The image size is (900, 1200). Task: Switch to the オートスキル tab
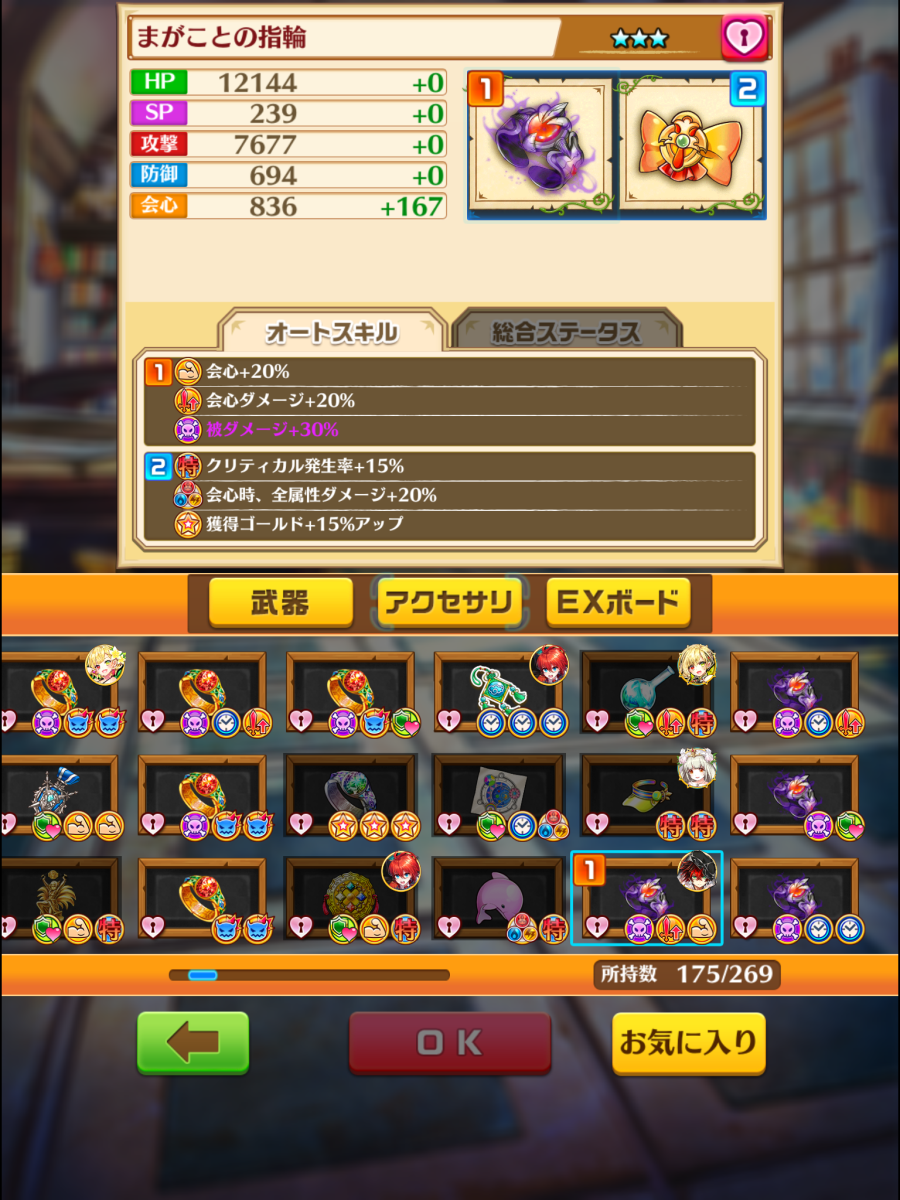pyautogui.click(x=333, y=333)
